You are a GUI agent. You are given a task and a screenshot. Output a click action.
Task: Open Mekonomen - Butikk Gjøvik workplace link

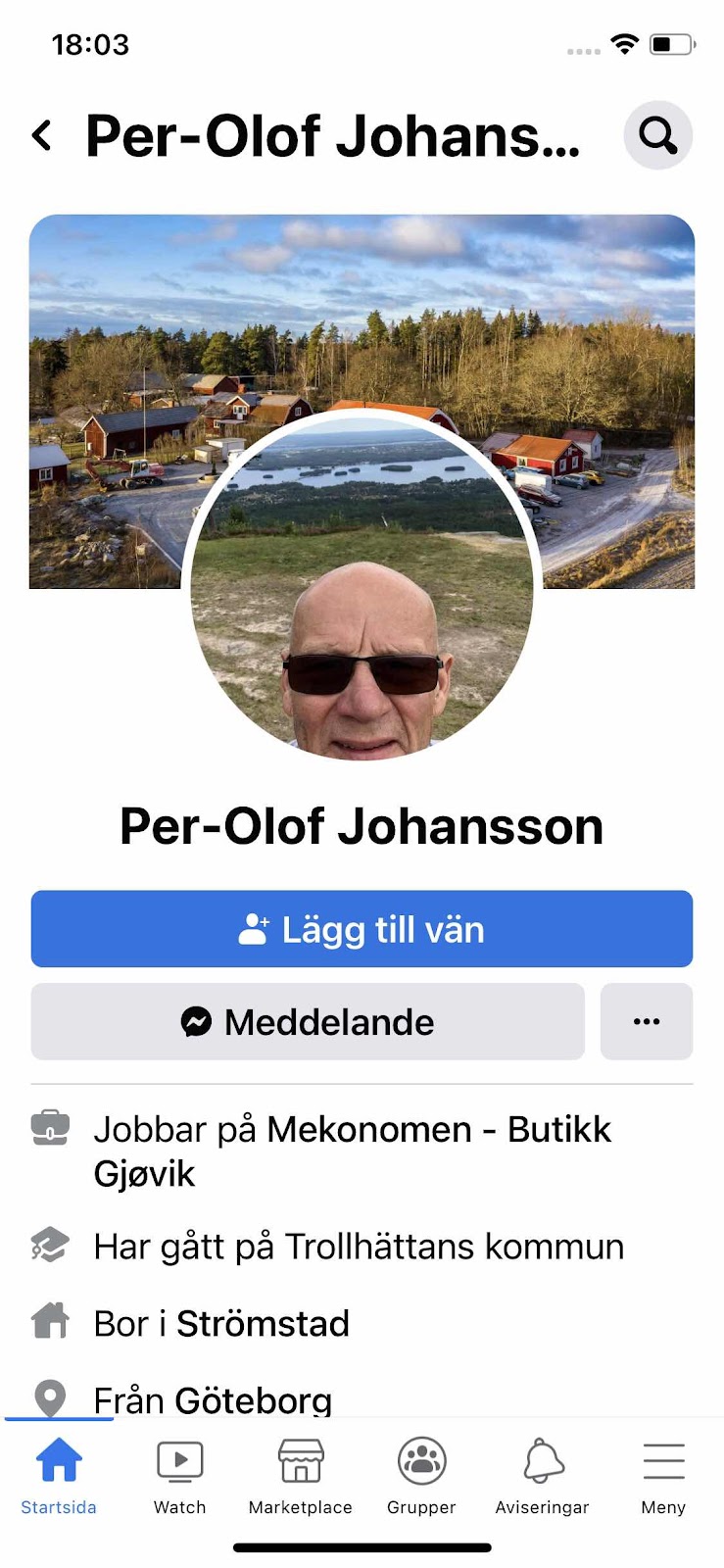point(438,1130)
